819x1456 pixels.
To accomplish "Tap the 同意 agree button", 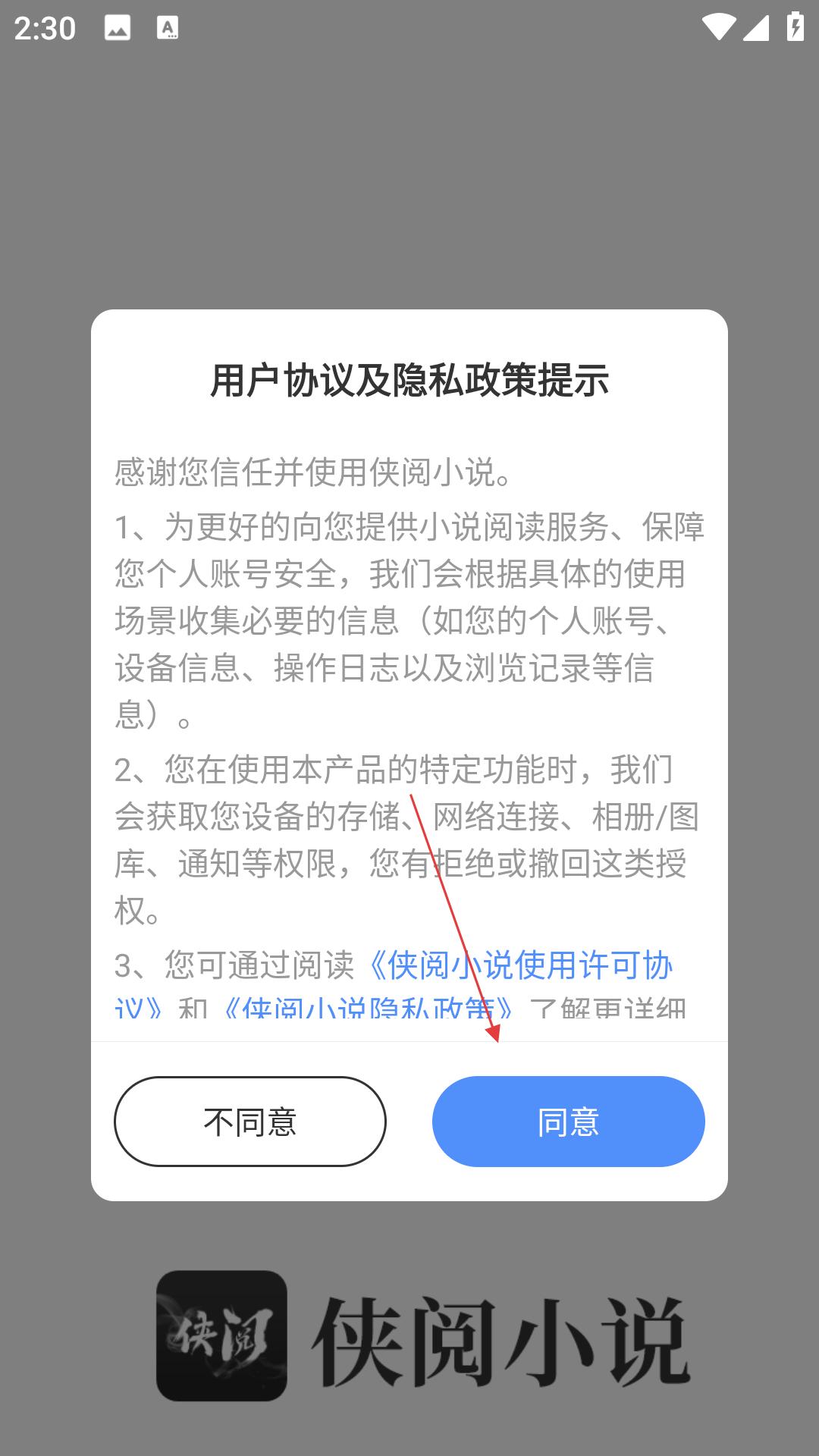I will 568,1121.
